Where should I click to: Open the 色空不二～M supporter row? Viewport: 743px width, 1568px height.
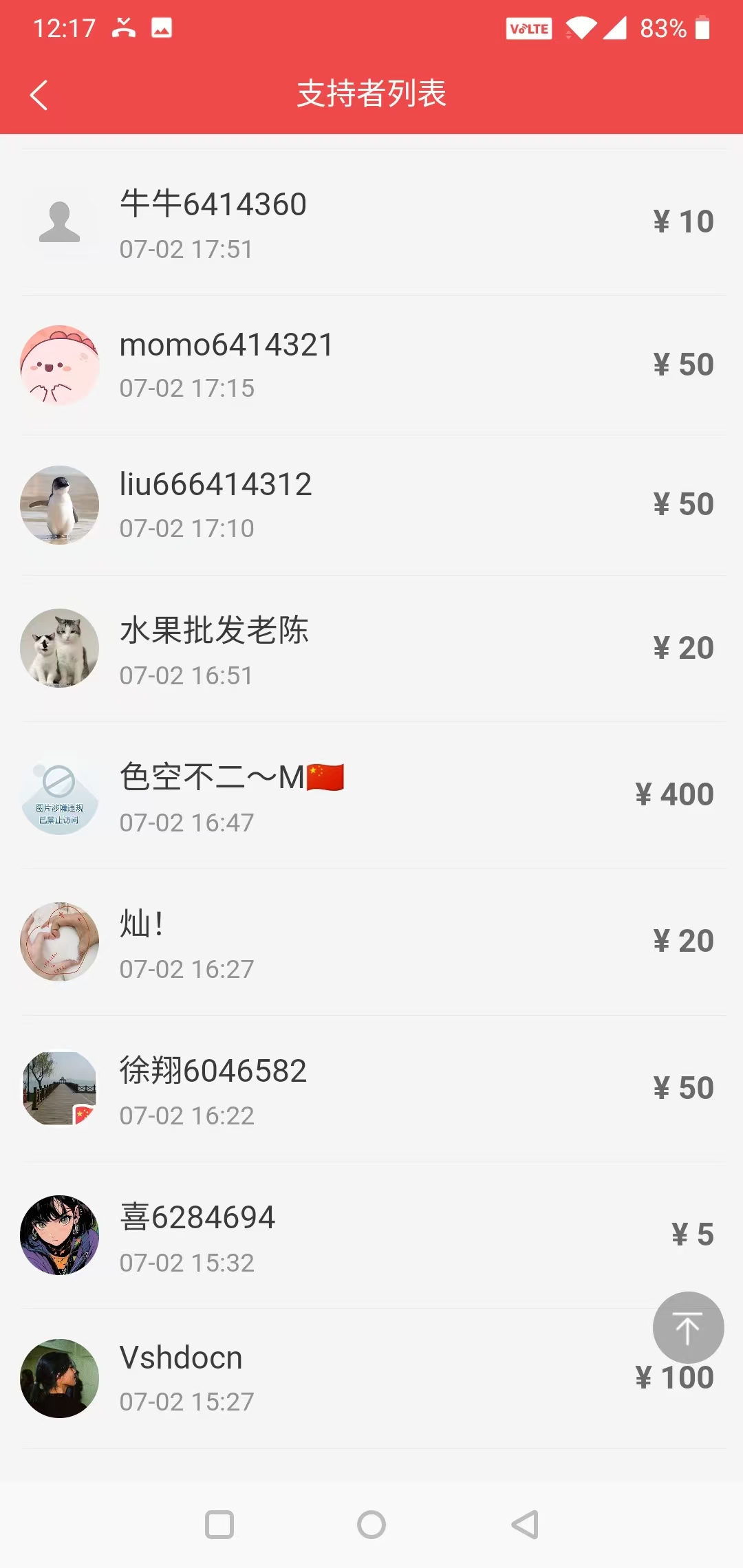(x=371, y=796)
